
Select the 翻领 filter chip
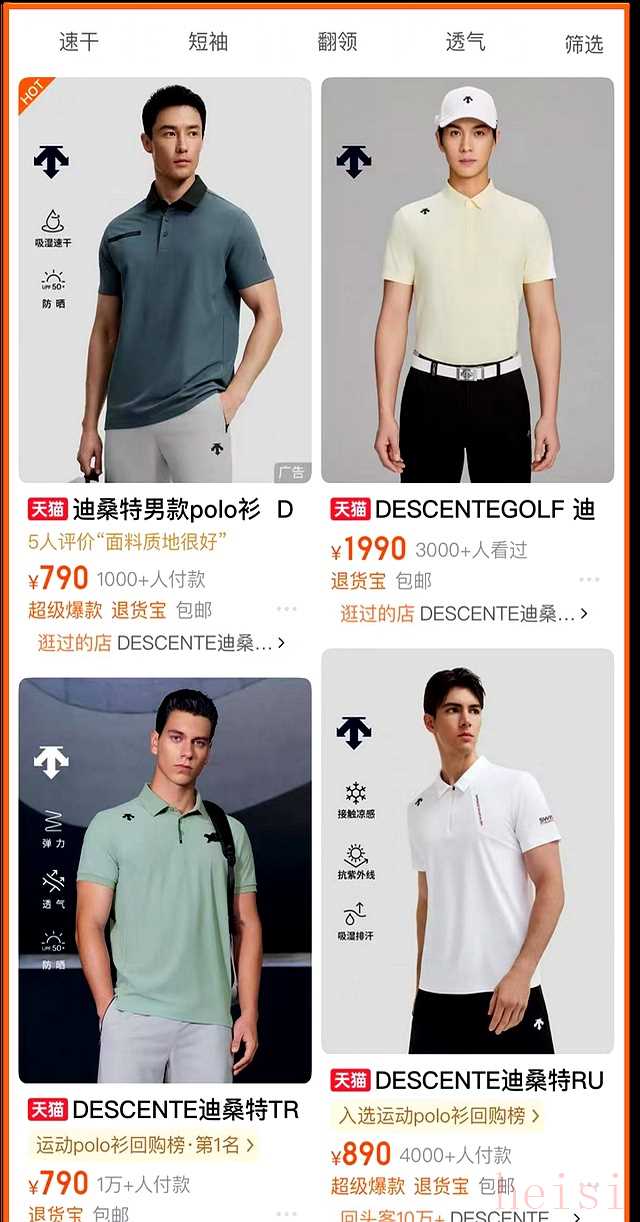tap(337, 42)
